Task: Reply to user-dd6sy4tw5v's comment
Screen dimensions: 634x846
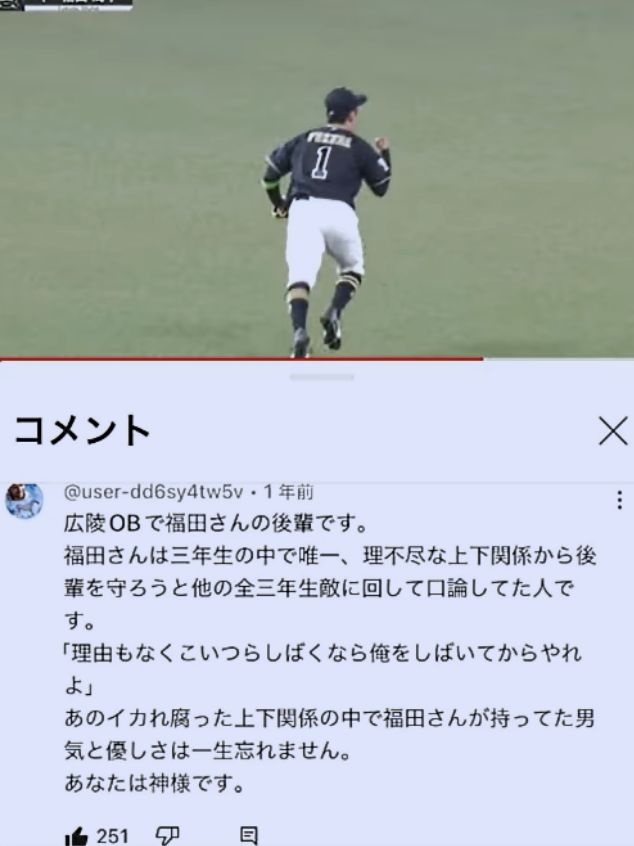Action: click(x=249, y=835)
